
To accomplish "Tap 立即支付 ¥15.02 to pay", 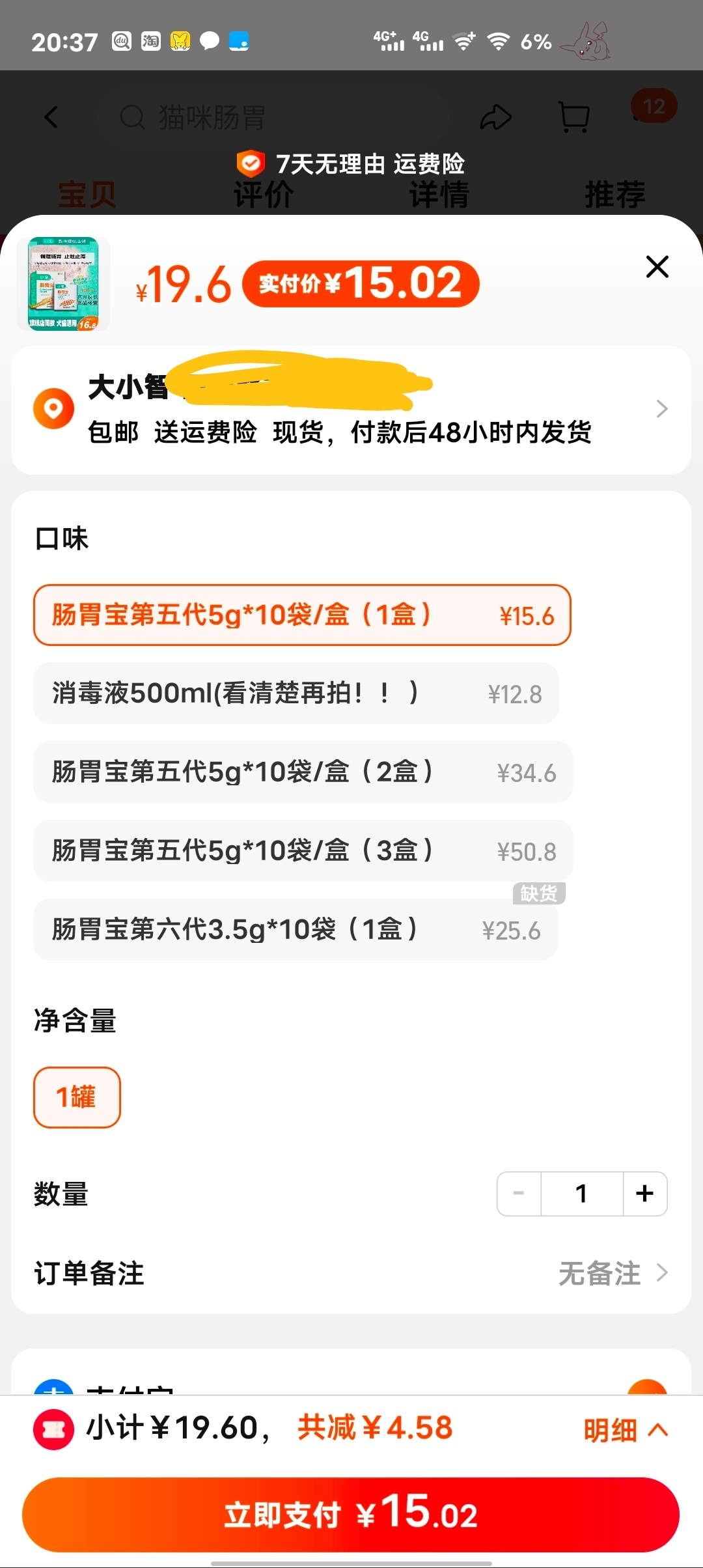I will point(351,1515).
